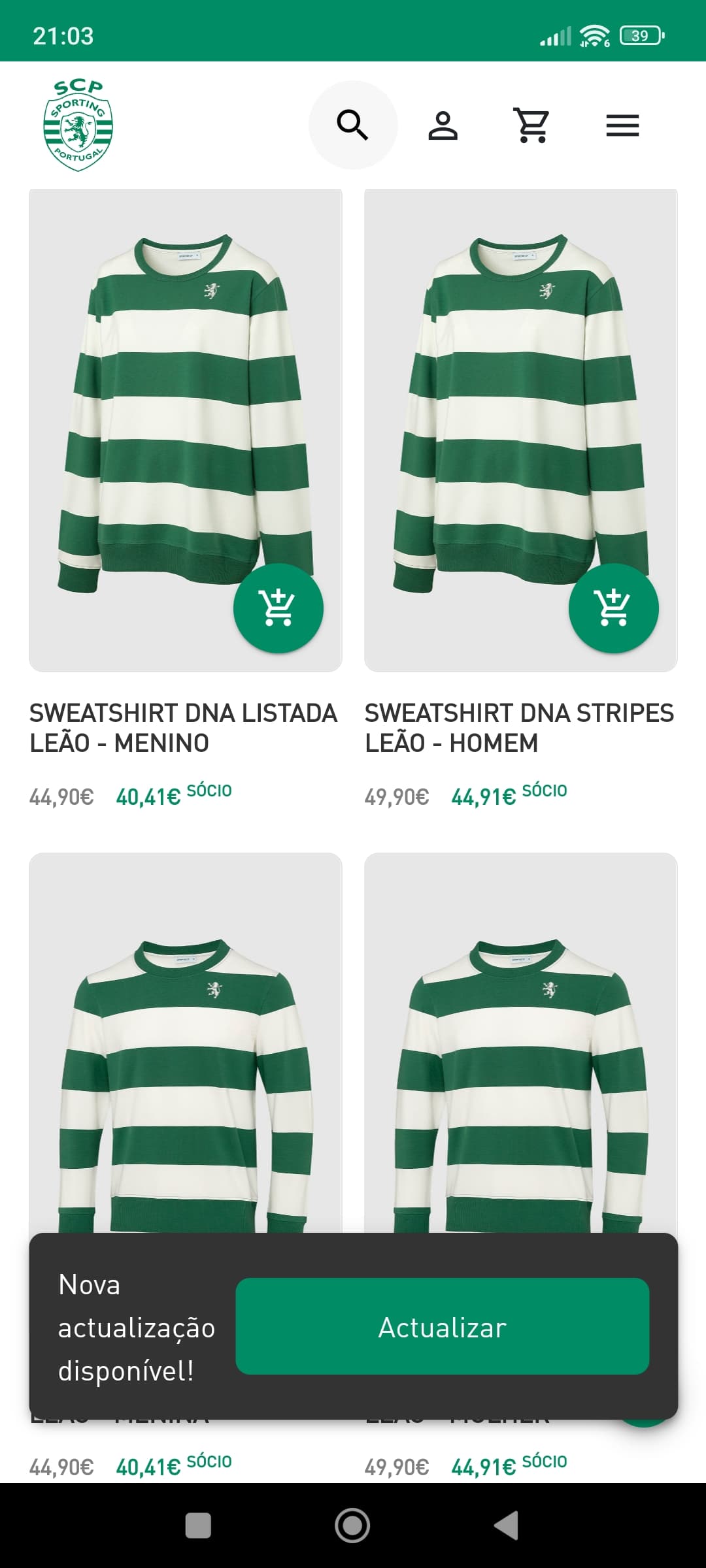Viewport: 706px width, 1568px height.
Task: Go back using the system back button
Action: pyautogui.click(x=507, y=1526)
